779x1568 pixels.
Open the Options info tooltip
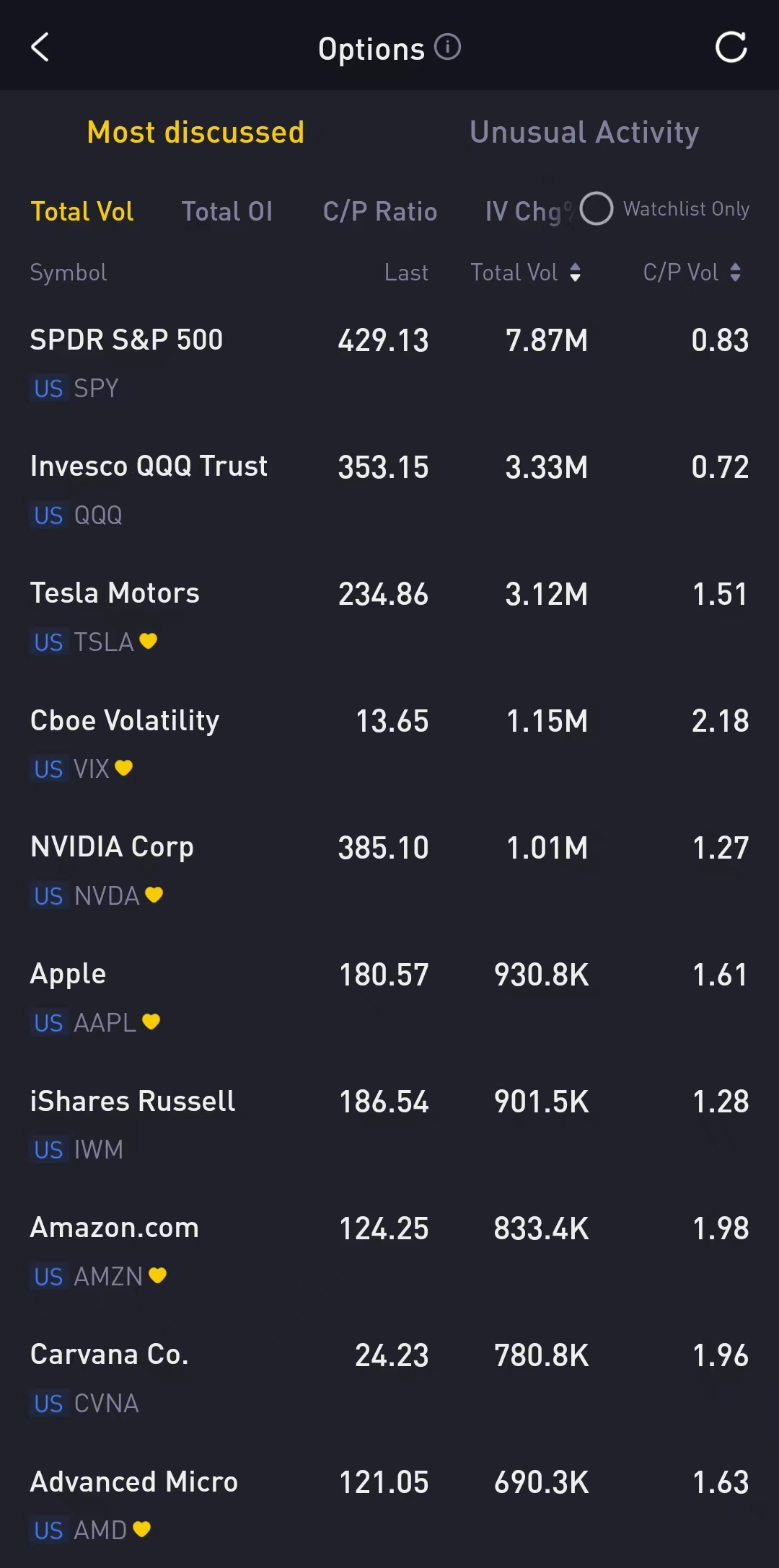(448, 48)
